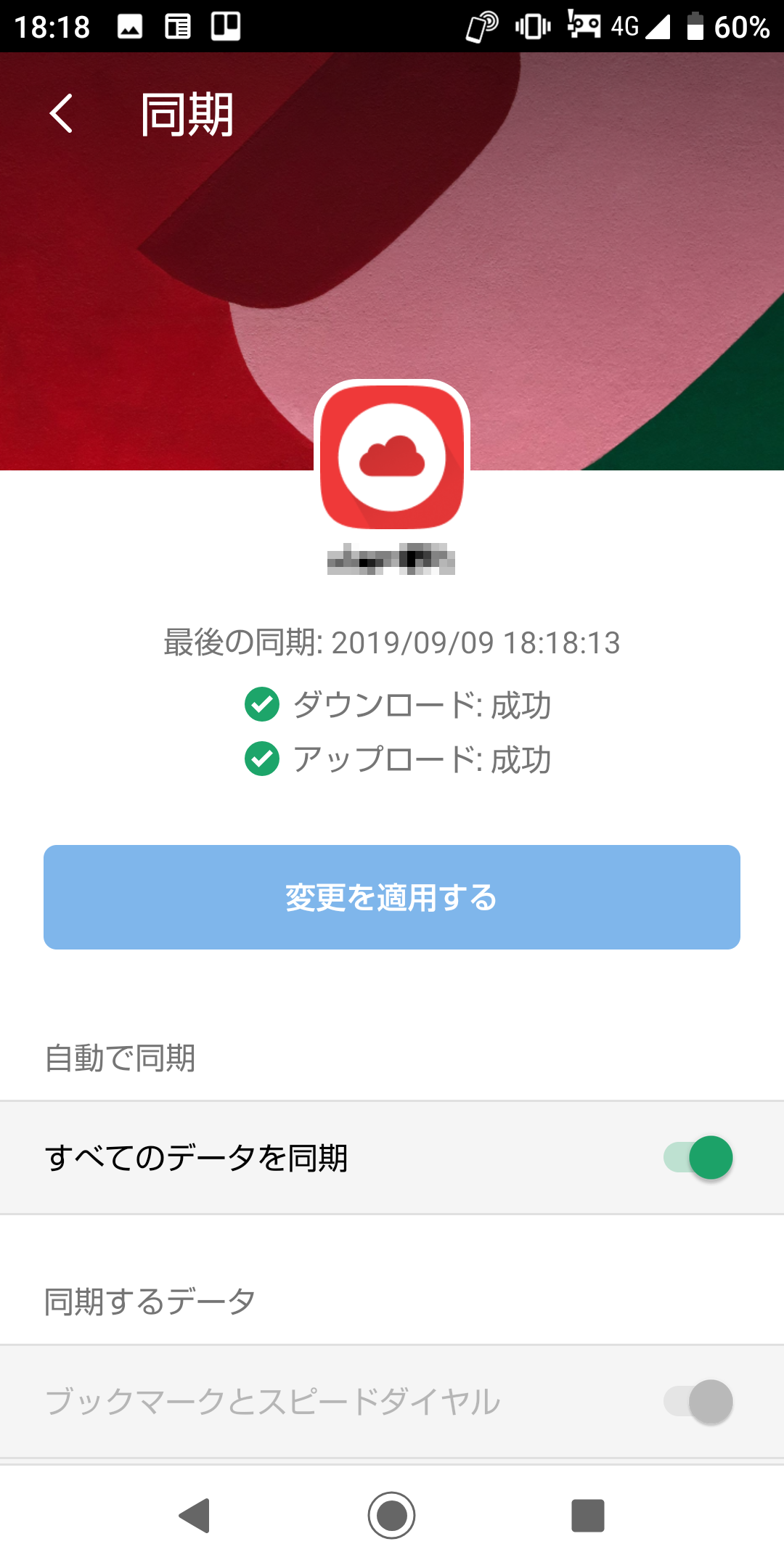The width and height of the screenshot is (784, 1568).
Task: Tap the battery indicator showing 60%
Action: tap(695, 28)
